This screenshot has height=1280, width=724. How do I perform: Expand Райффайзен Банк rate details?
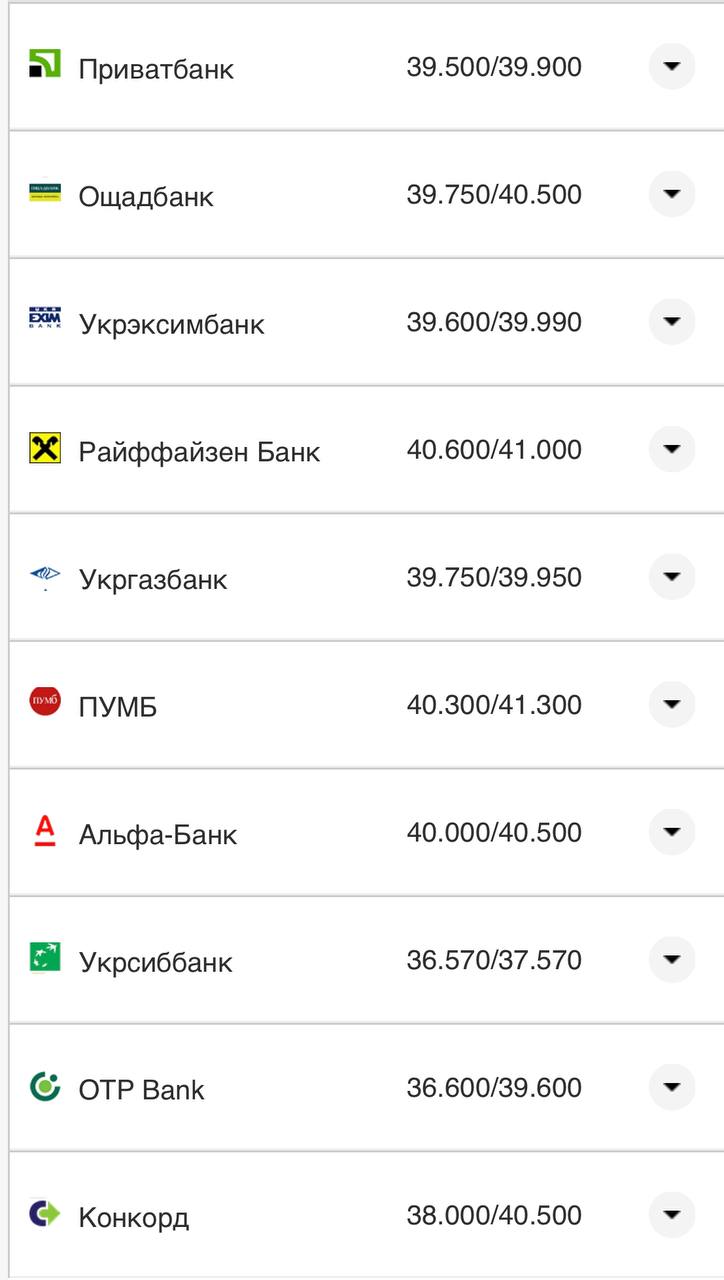coord(671,448)
